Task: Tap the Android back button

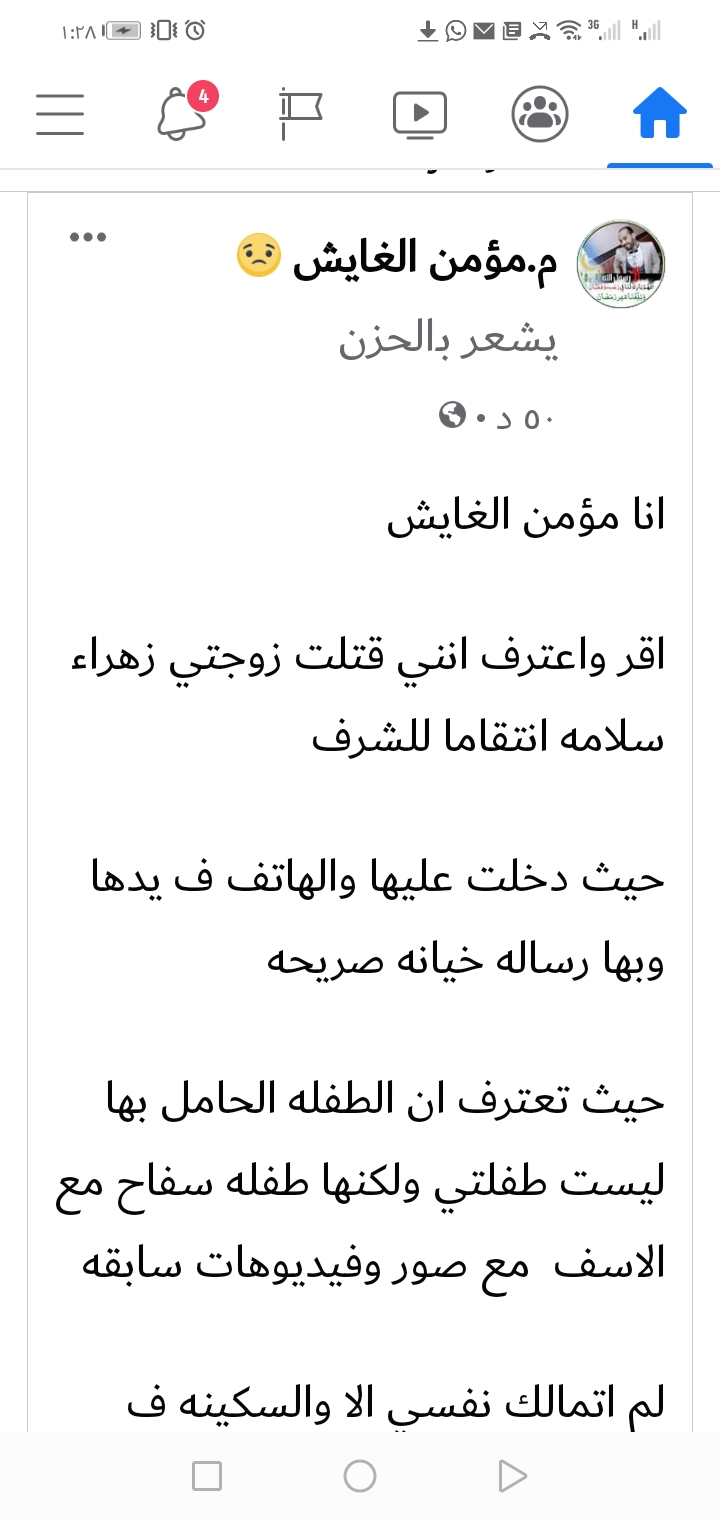Action: coord(512,1475)
